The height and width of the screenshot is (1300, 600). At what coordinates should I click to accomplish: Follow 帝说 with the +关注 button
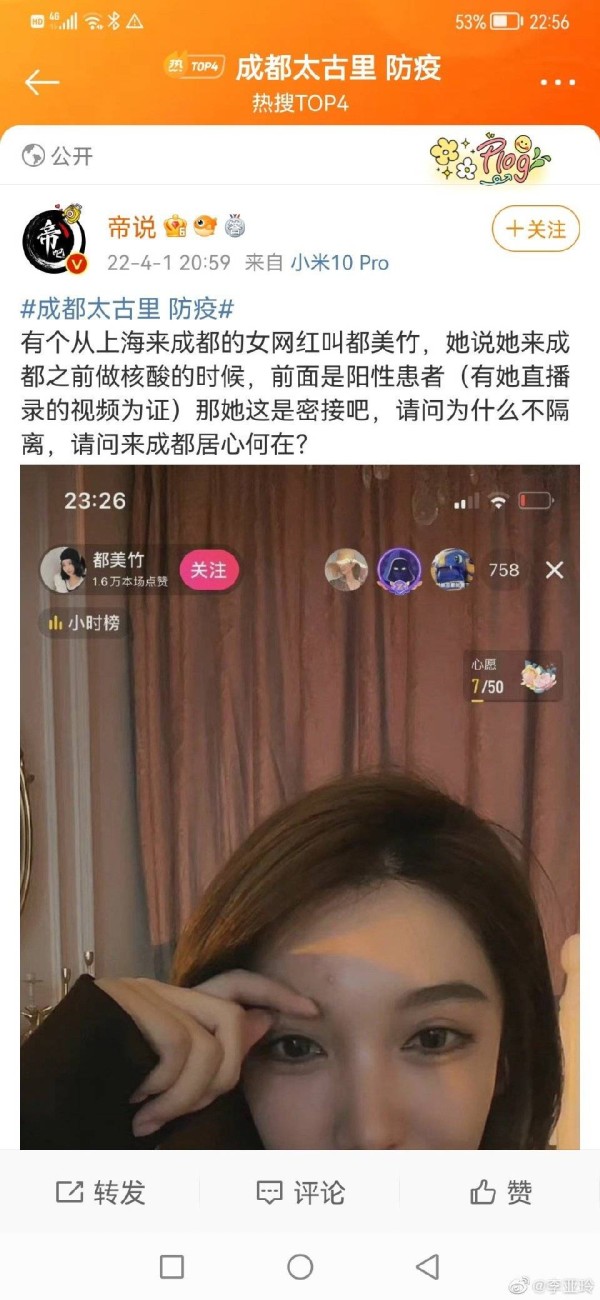(x=536, y=230)
